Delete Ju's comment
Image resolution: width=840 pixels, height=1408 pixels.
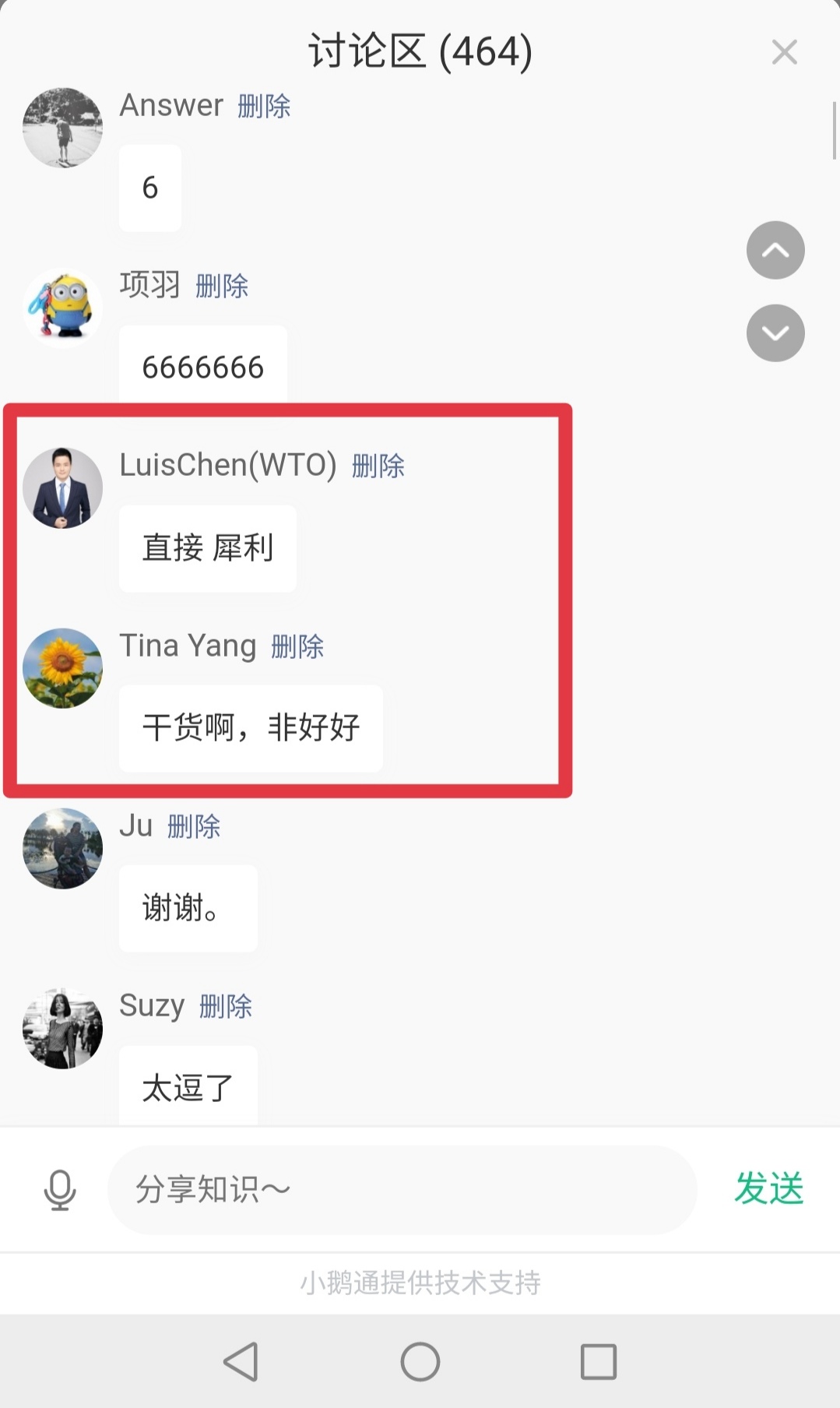pyautogui.click(x=194, y=826)
